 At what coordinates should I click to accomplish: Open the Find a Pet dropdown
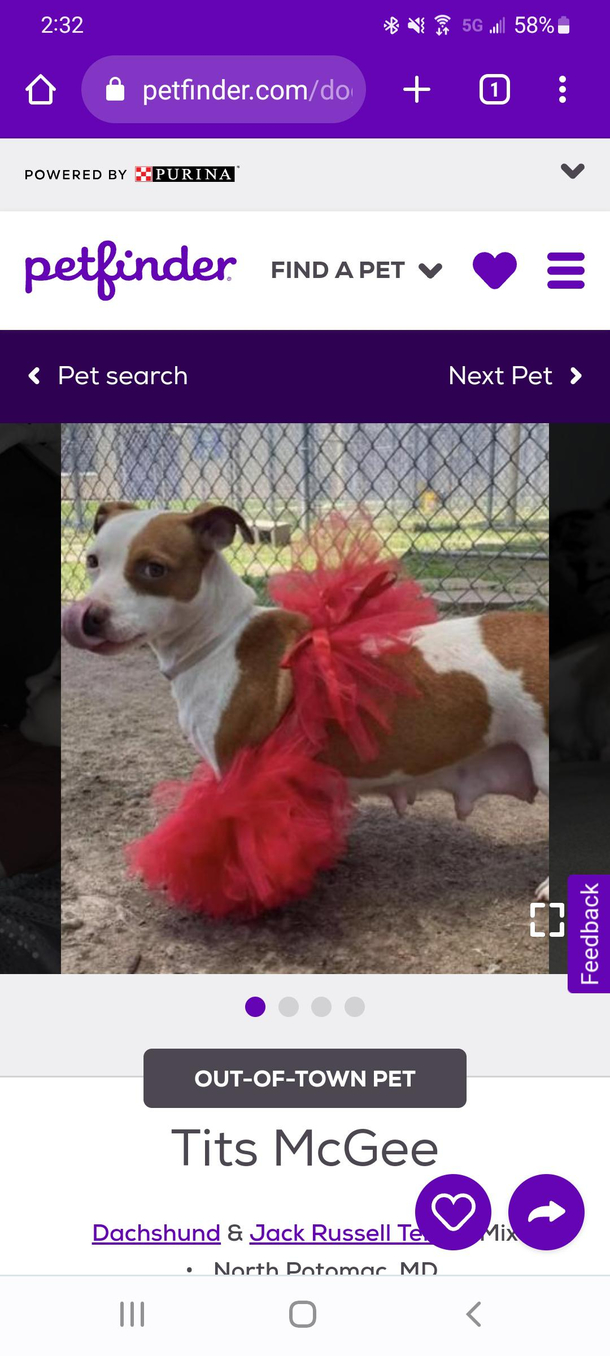click(x=356, y=270)
